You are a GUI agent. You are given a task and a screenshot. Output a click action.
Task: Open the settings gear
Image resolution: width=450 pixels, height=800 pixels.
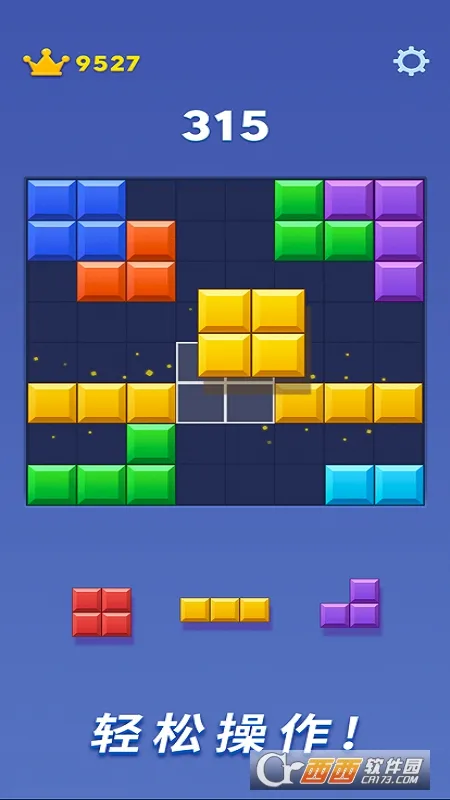point(411,61)
